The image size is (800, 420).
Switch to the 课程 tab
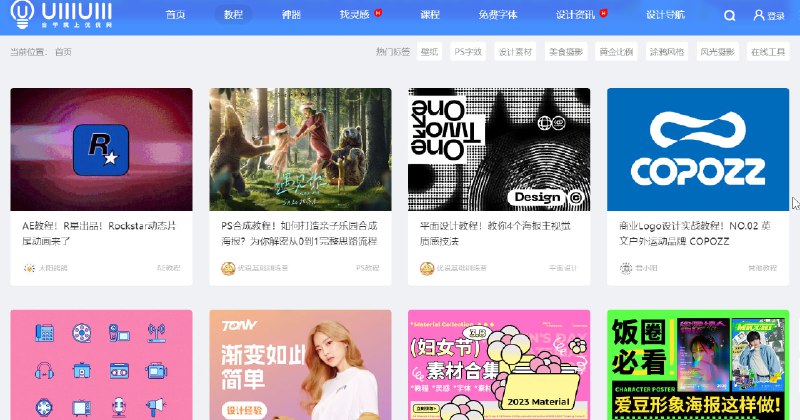point(430,15)
